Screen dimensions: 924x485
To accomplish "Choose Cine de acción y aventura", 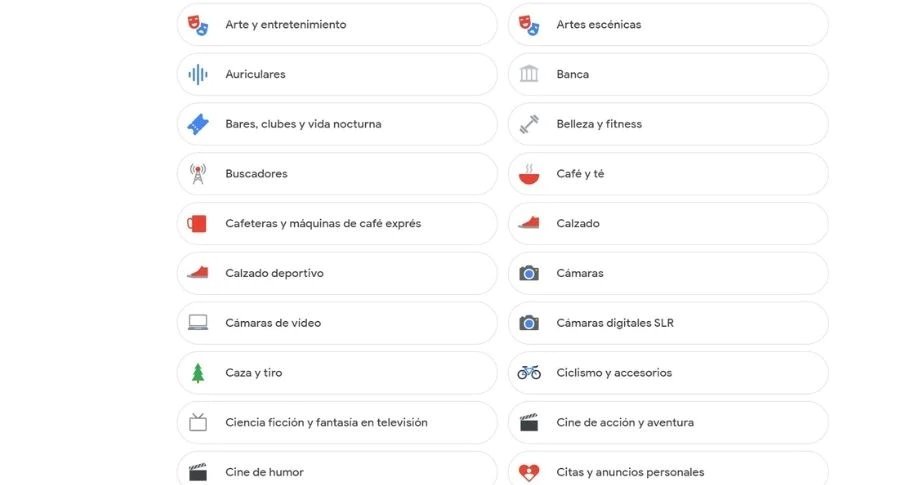I will point(667,422).
